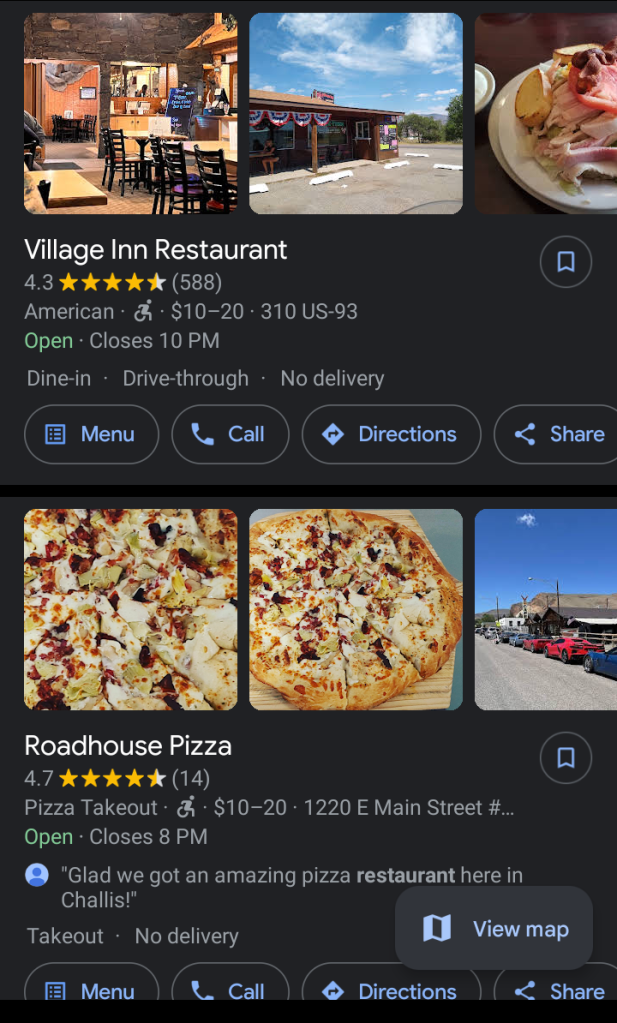Image resolution: width=617 pixels, height=1023 pixels.
Task: Open Roadhouse Pizza whole pie photo
Action: [x=356, y=610]
